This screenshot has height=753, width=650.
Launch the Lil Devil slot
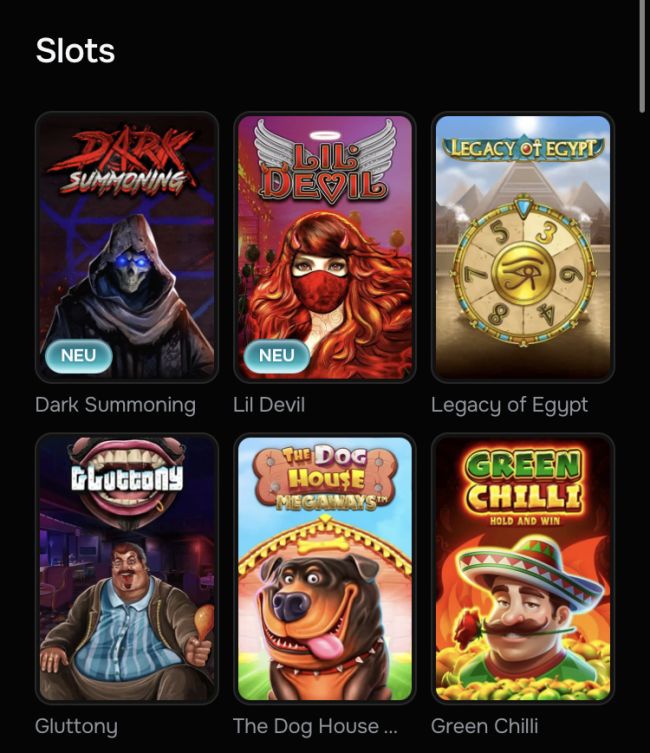tap(325, 247)
